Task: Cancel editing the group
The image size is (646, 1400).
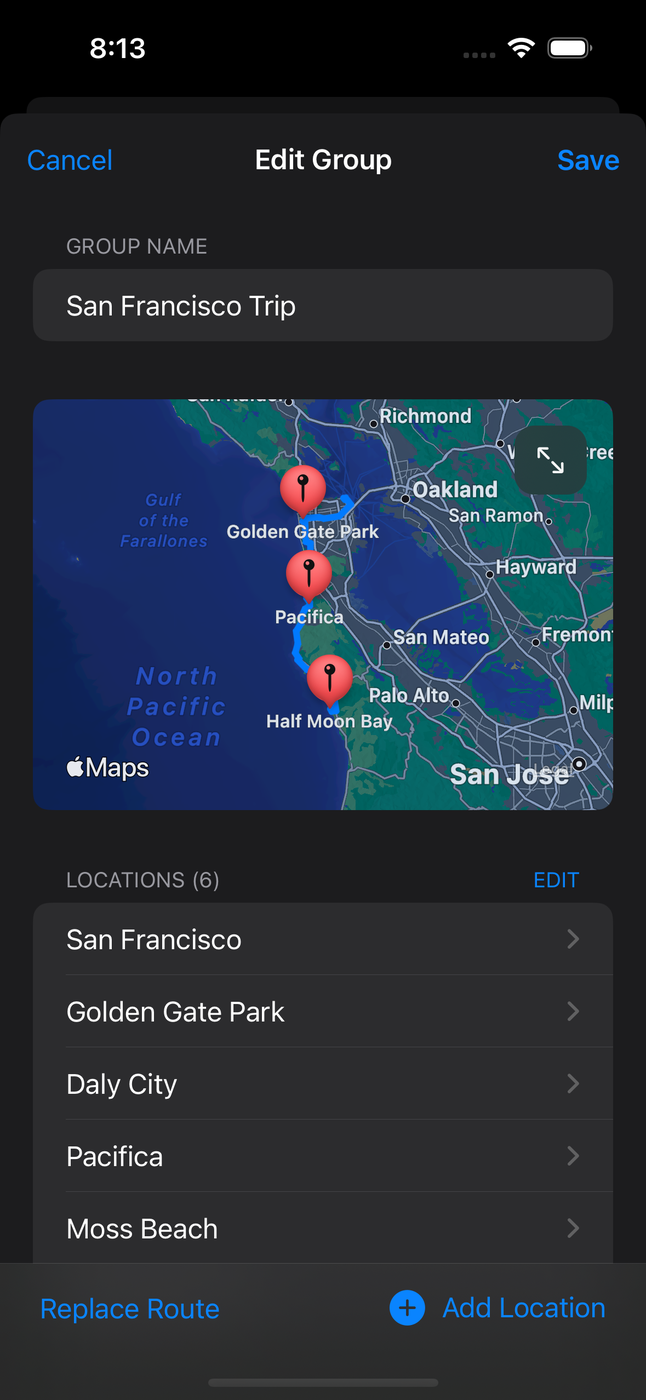Action: pos(69,160)
